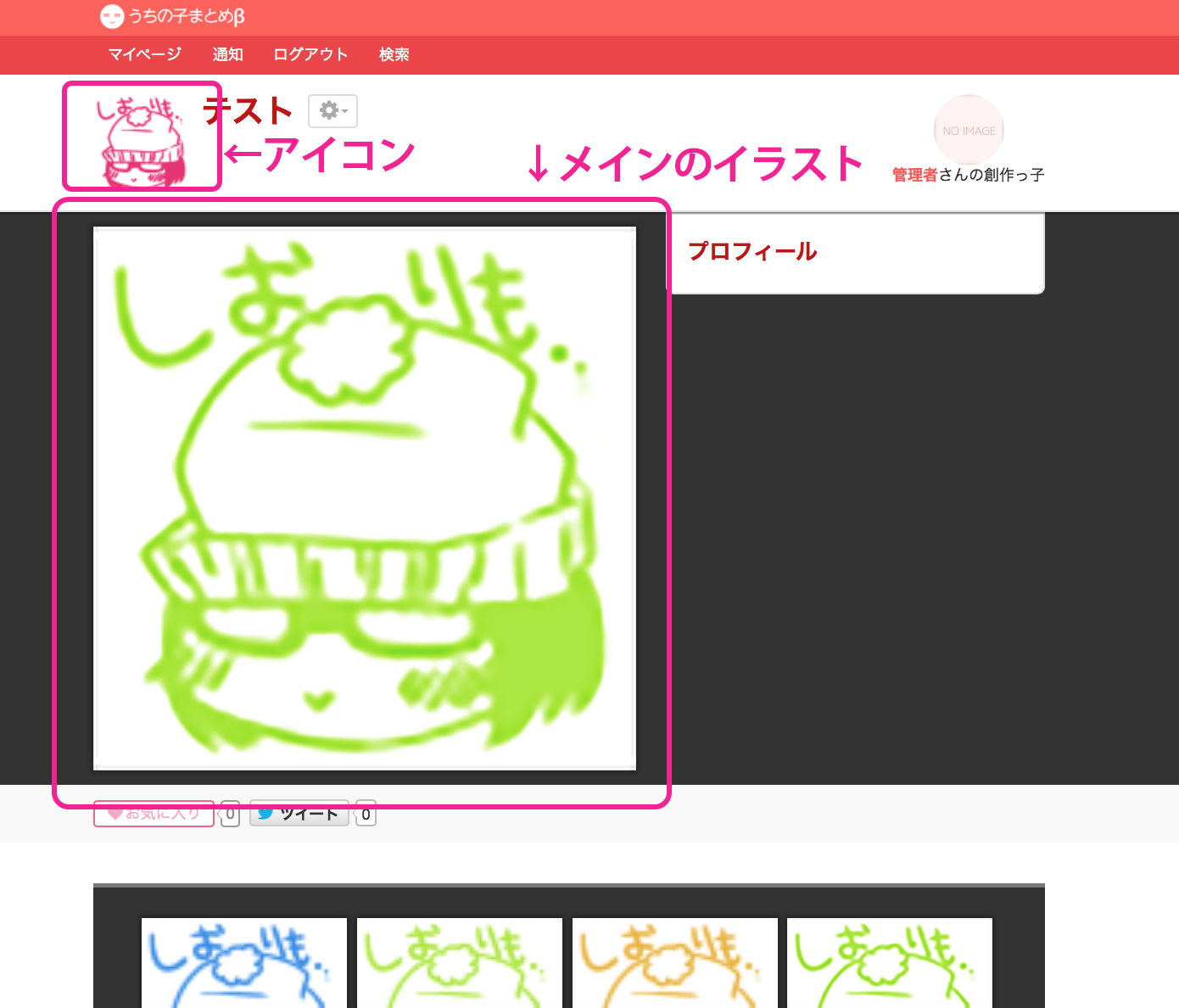
Task: View the large green main illustration
Action: coord(365,499)
